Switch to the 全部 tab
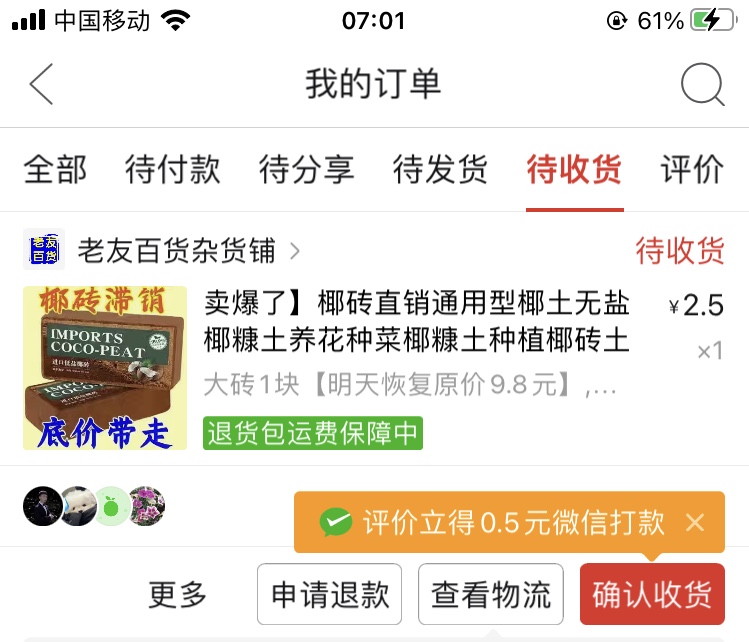Image resolution: width=749 pixels, height=642 pixels. pos(55,169)
